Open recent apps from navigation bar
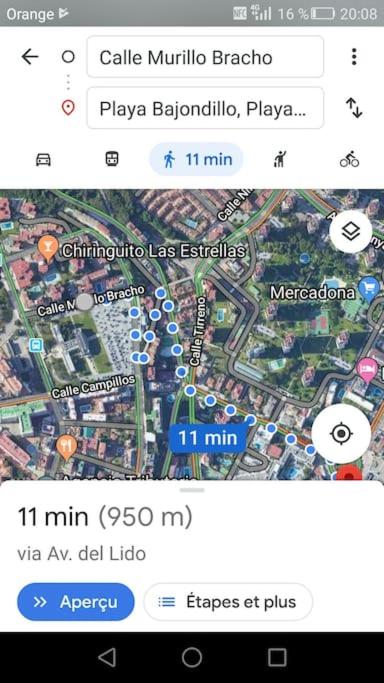 click(277, 657)
